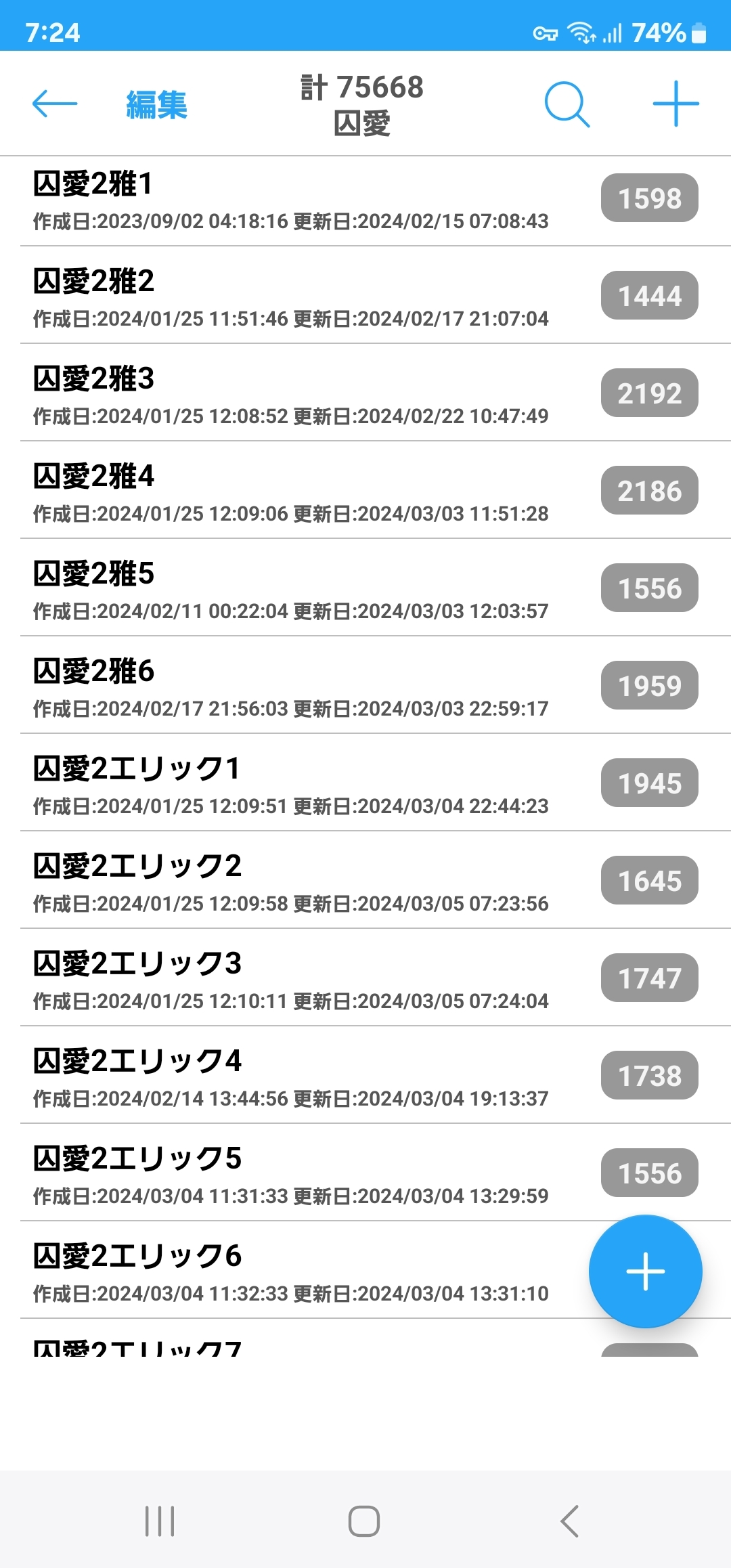Screen dimensions: 731x1568
Task: Open the note 囚愛2雅1
Action: (x=291, y=200)
